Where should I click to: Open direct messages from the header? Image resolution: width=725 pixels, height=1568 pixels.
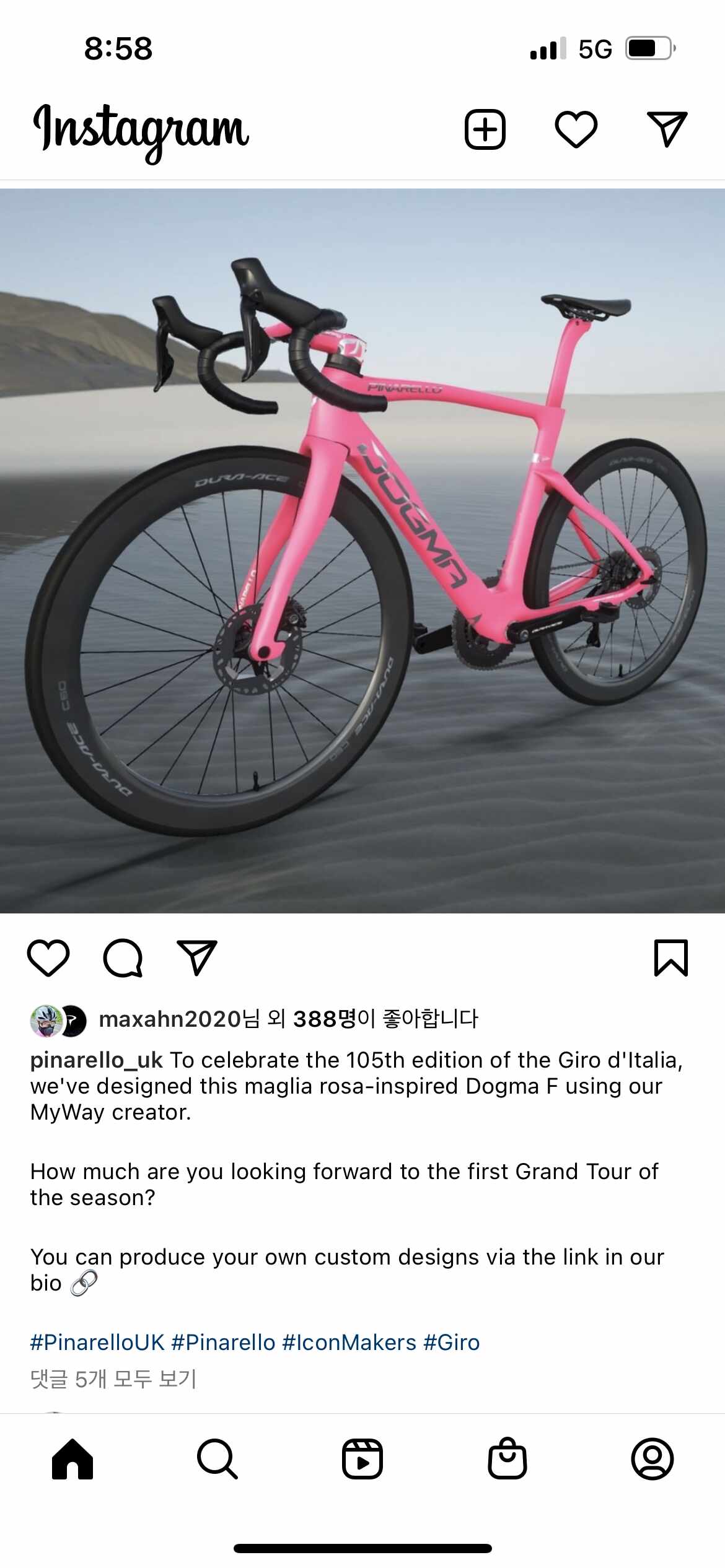click(x=667, y=129)
